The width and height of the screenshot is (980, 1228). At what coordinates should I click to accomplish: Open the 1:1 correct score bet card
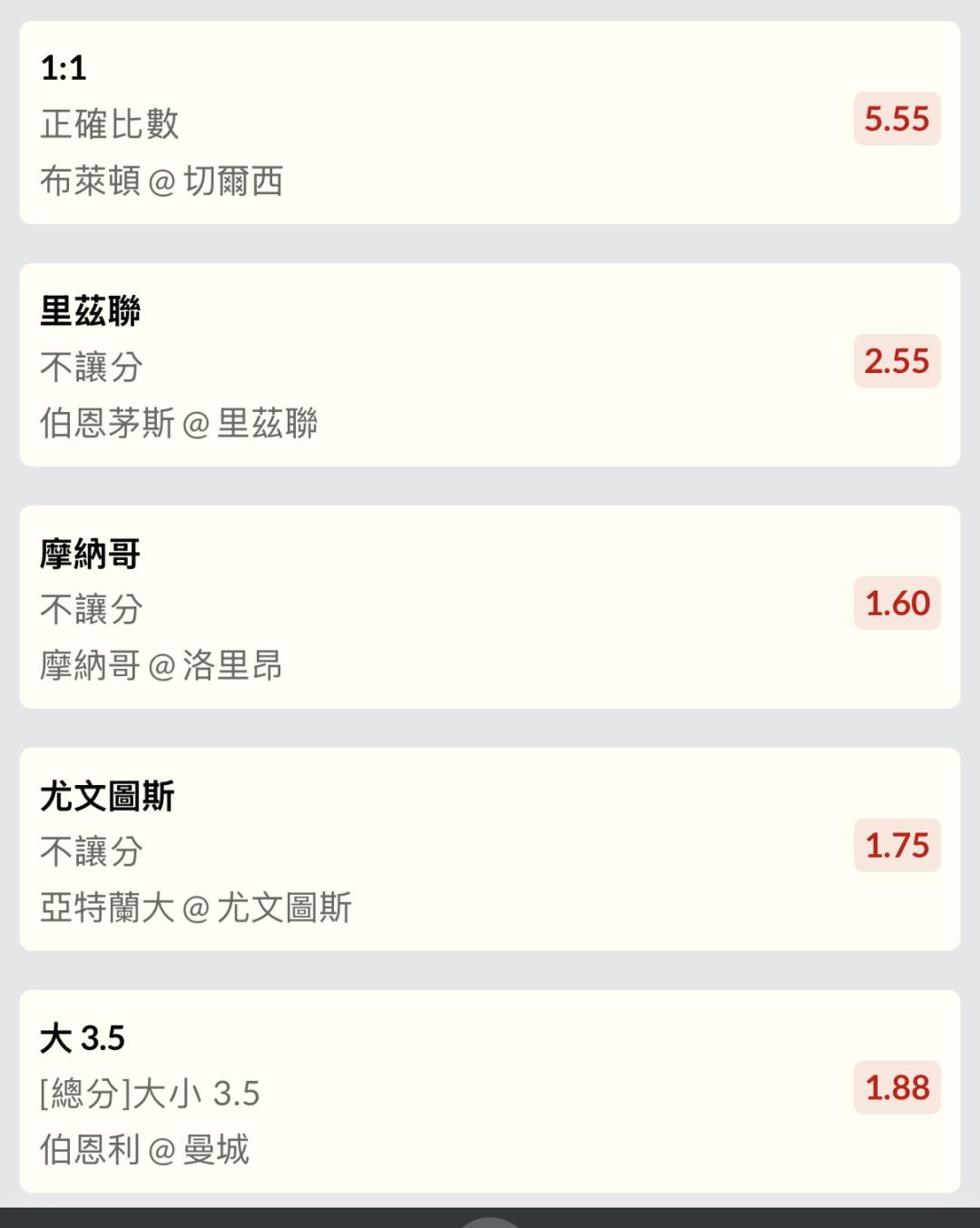click(490, 123)
